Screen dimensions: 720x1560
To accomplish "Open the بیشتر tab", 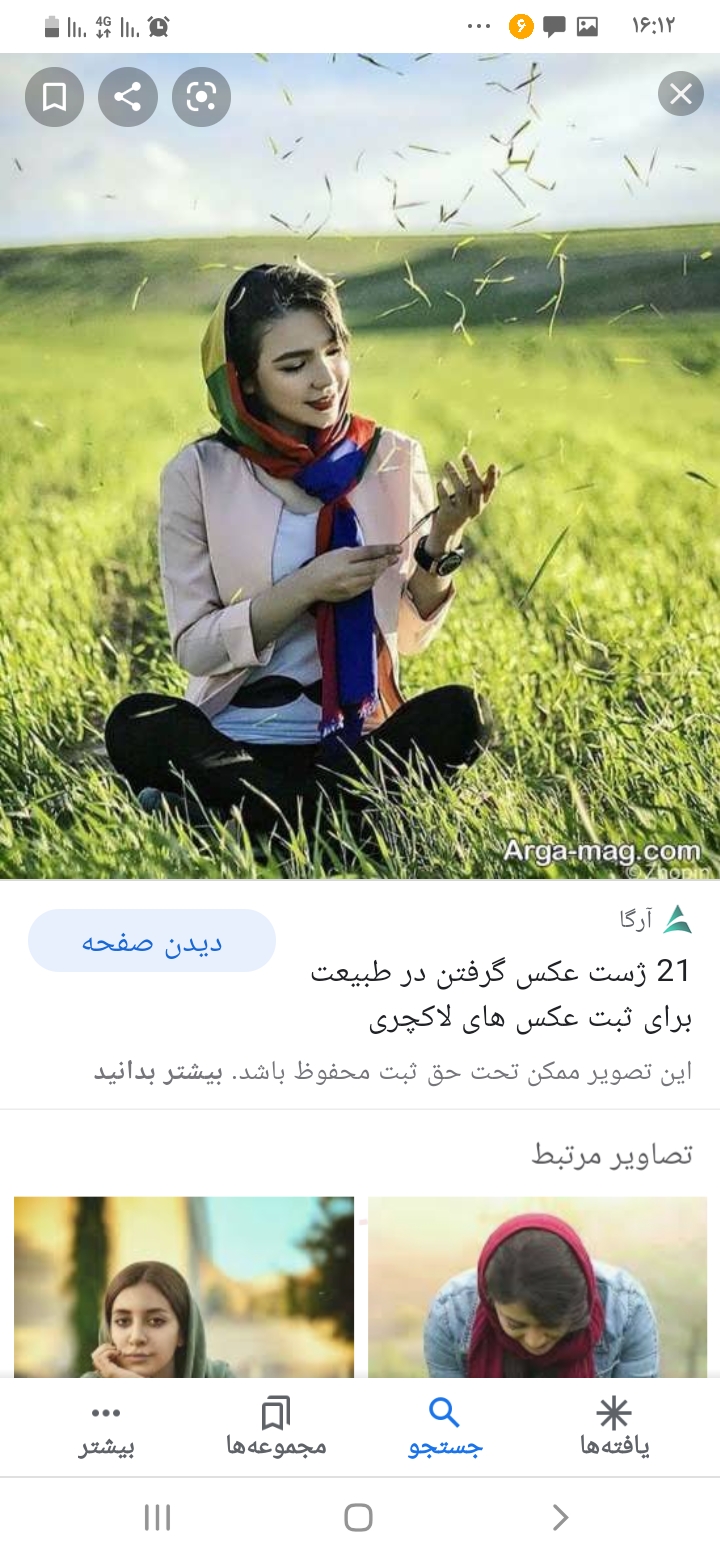I will 106,1428.
